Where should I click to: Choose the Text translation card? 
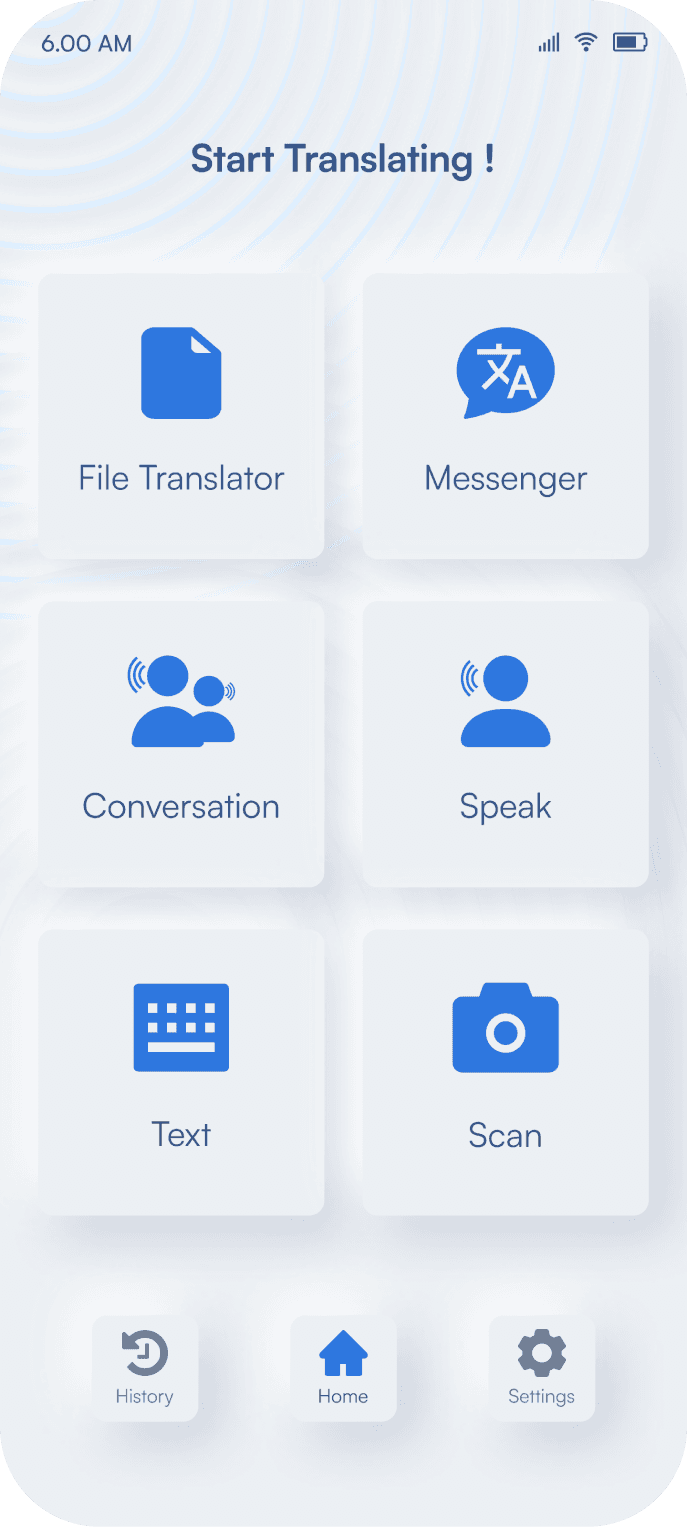point(181,1072)
